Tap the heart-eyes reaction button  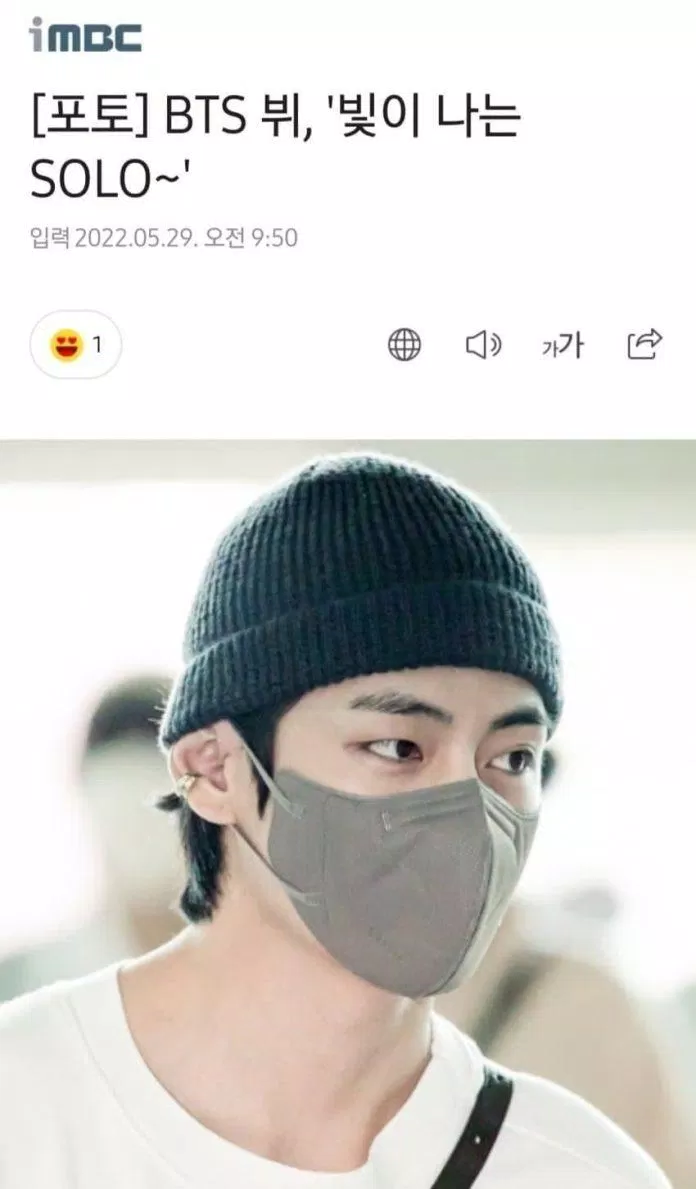(76, 345)
